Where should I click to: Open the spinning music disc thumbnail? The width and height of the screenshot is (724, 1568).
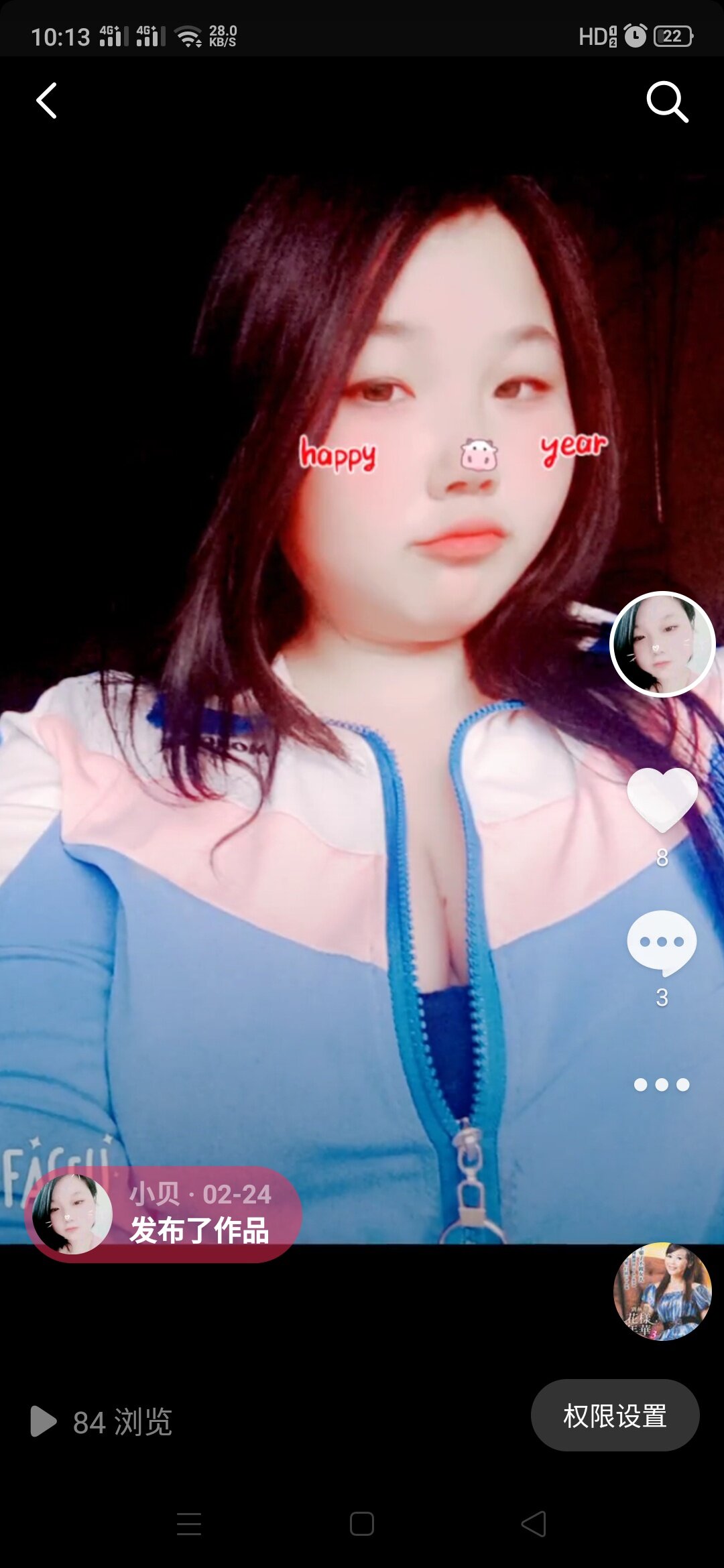662,1291
